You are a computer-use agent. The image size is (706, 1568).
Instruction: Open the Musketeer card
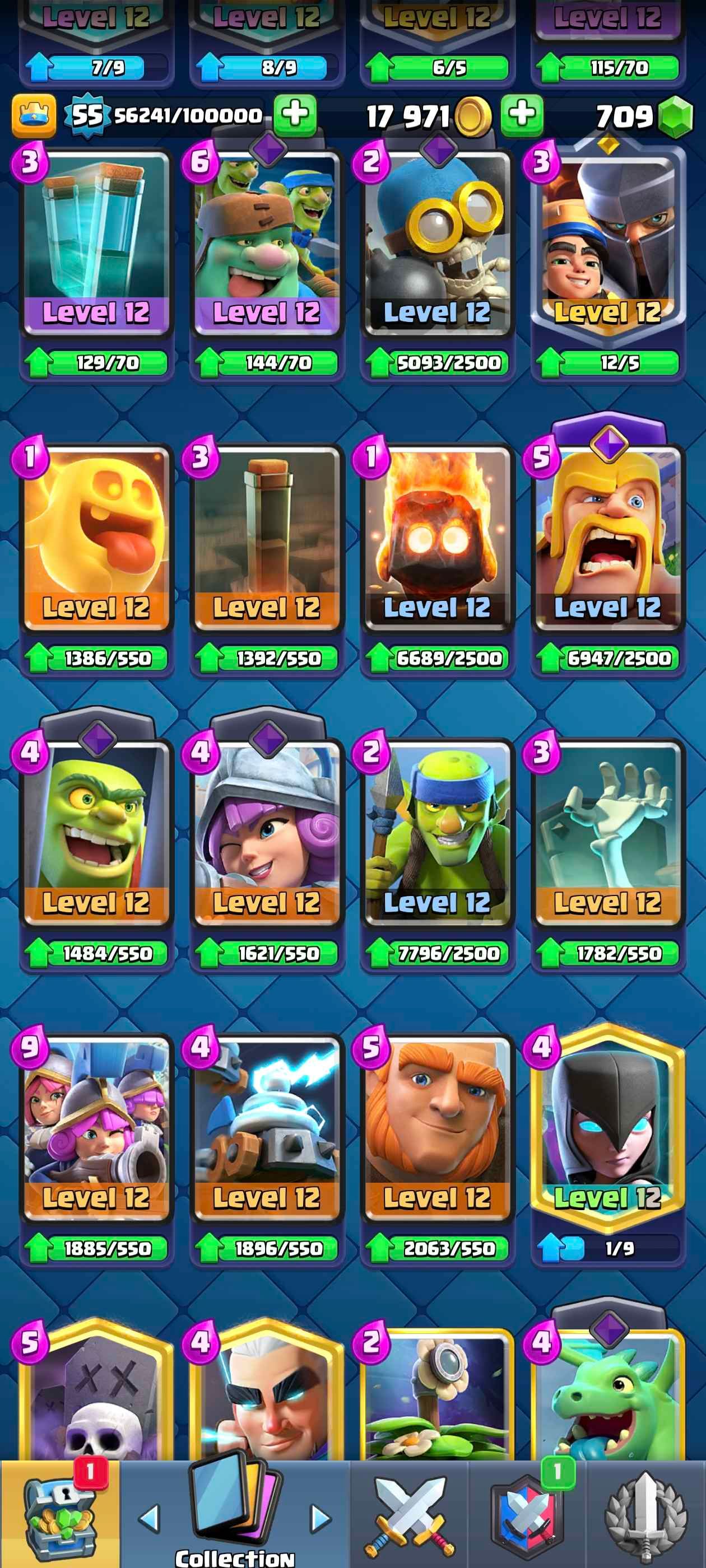[x=266, y=832]
